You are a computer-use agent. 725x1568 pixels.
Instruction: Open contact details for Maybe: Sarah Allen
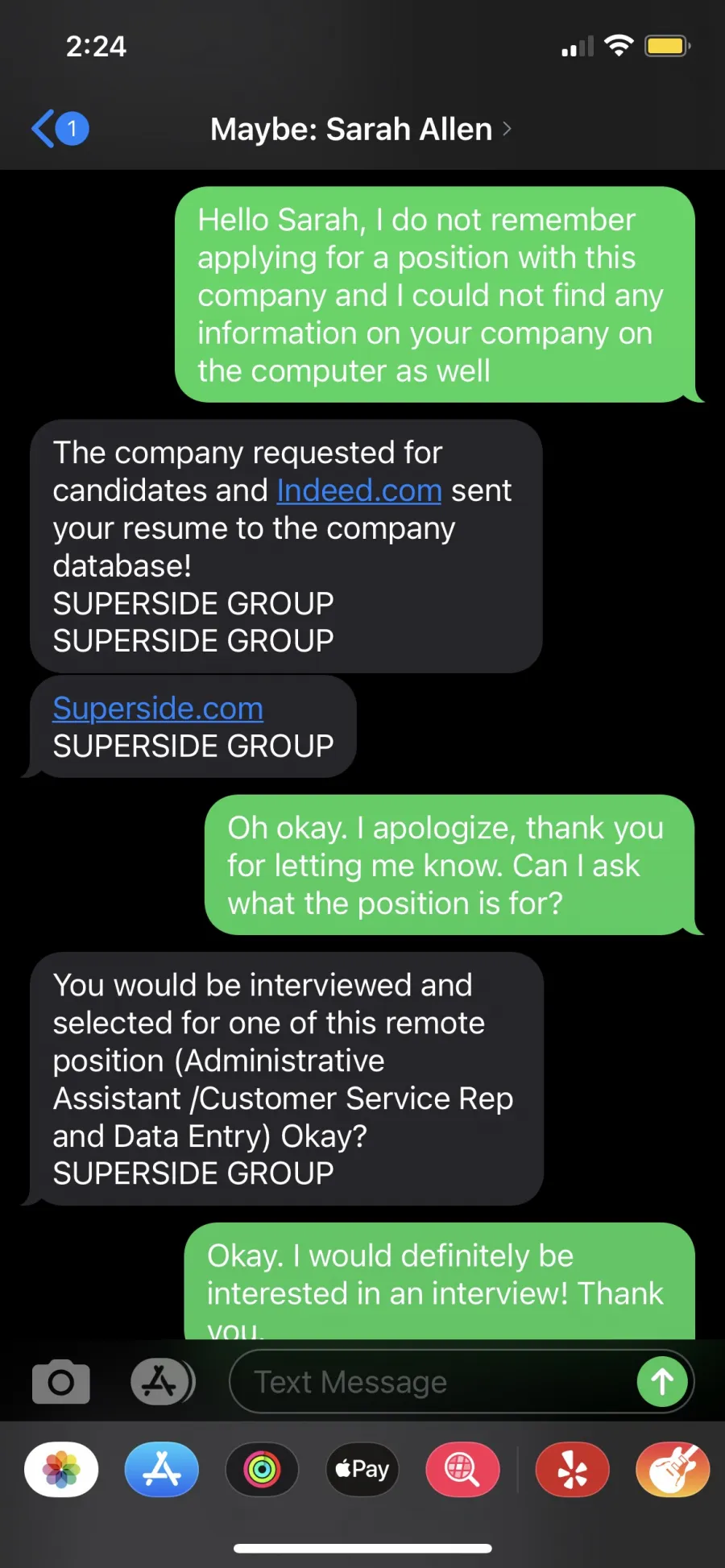[360, 129]
